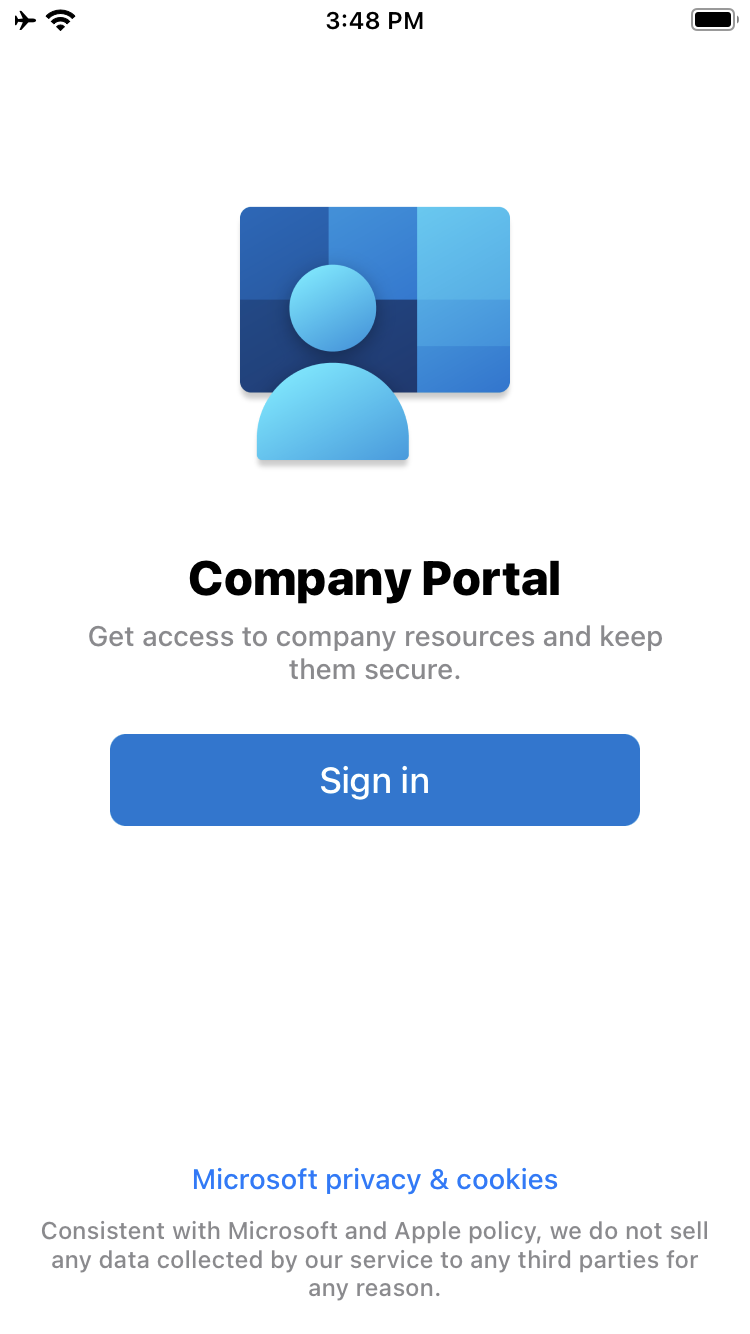Tap the subtitle about accessing company resources
This screenshot has width=750, height=1334.
tap(374, 652)
